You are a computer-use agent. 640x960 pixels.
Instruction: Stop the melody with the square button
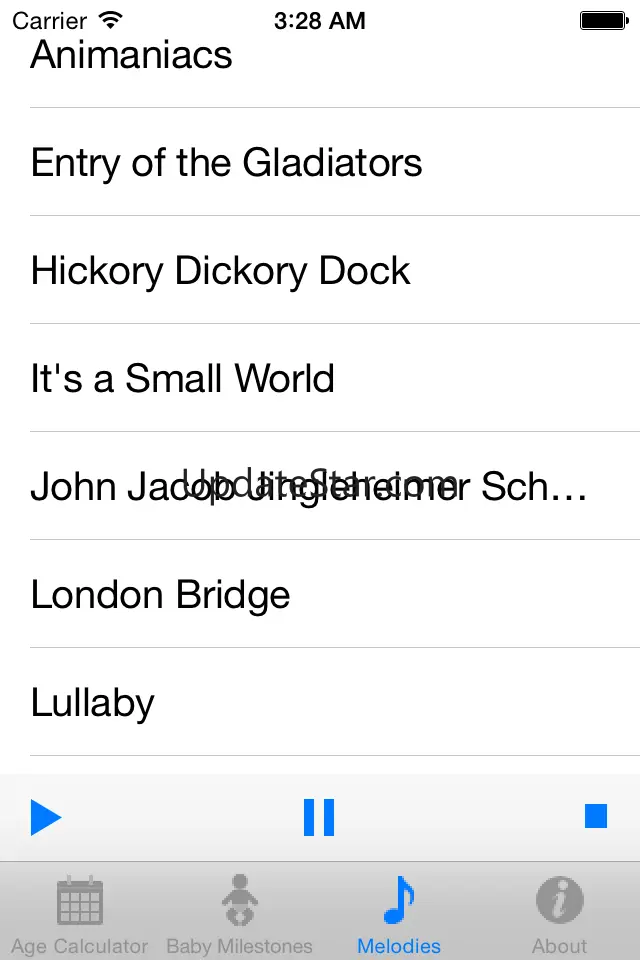pyautogui.click(x=596, y=816)
